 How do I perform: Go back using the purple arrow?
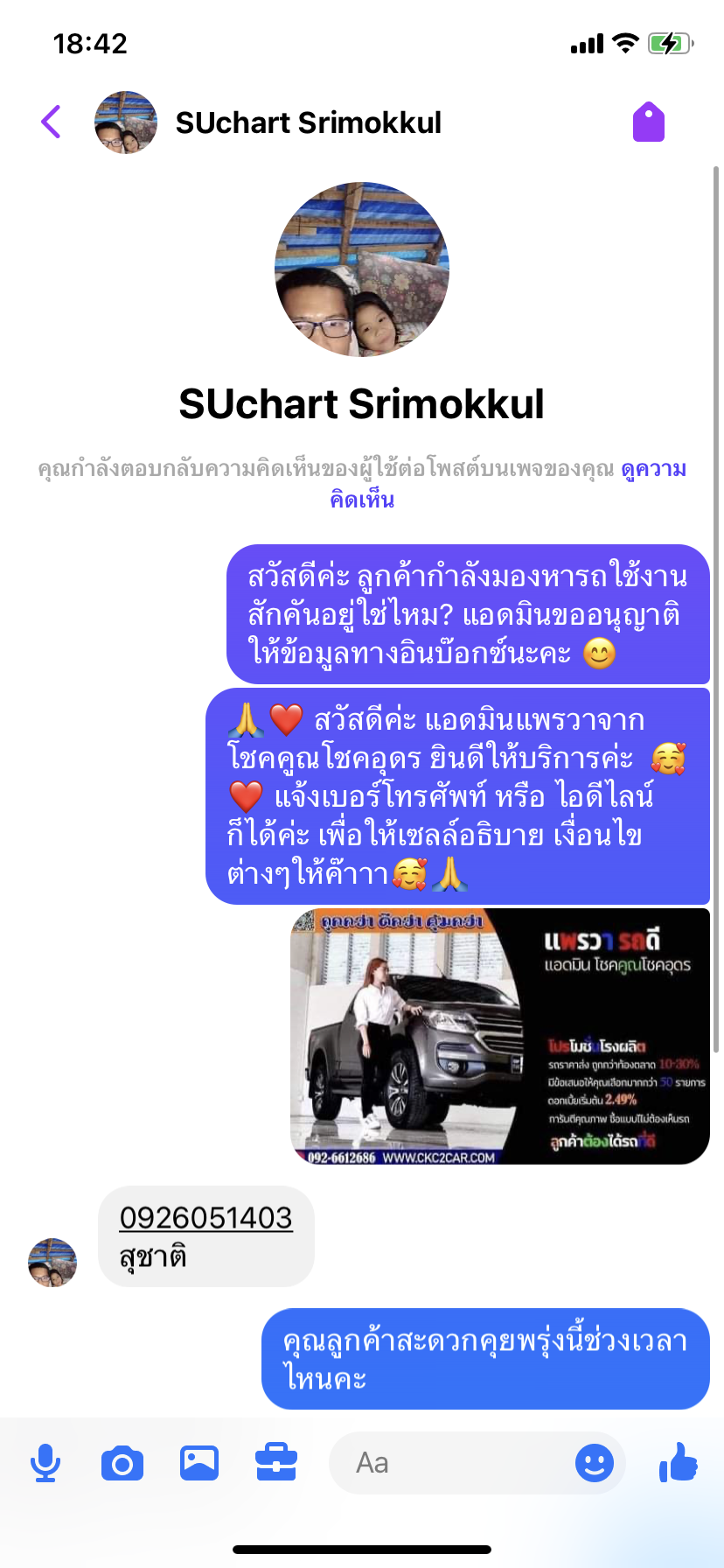coord(51,122)
